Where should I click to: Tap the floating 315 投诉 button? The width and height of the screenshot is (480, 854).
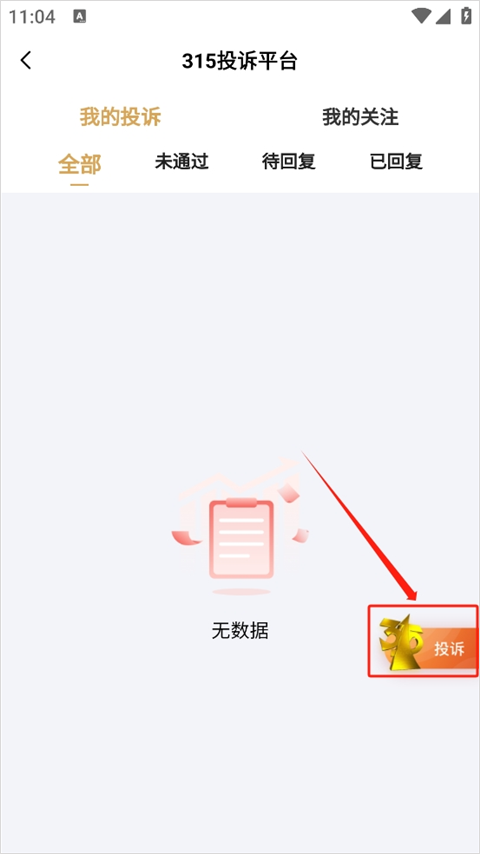(x=423, y=641)
